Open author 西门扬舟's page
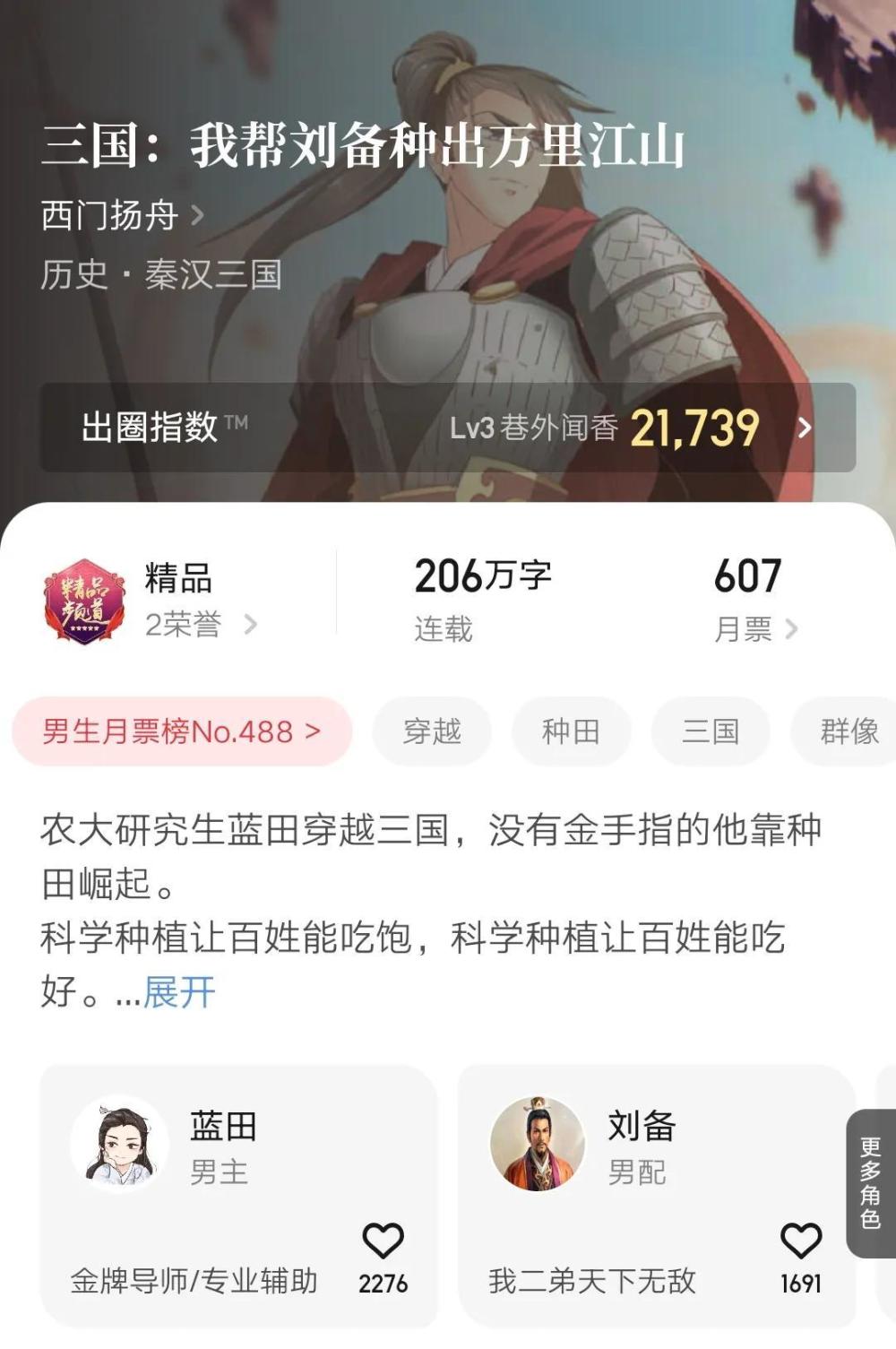Screen dimensions: 896x1349 coord(121,216)
